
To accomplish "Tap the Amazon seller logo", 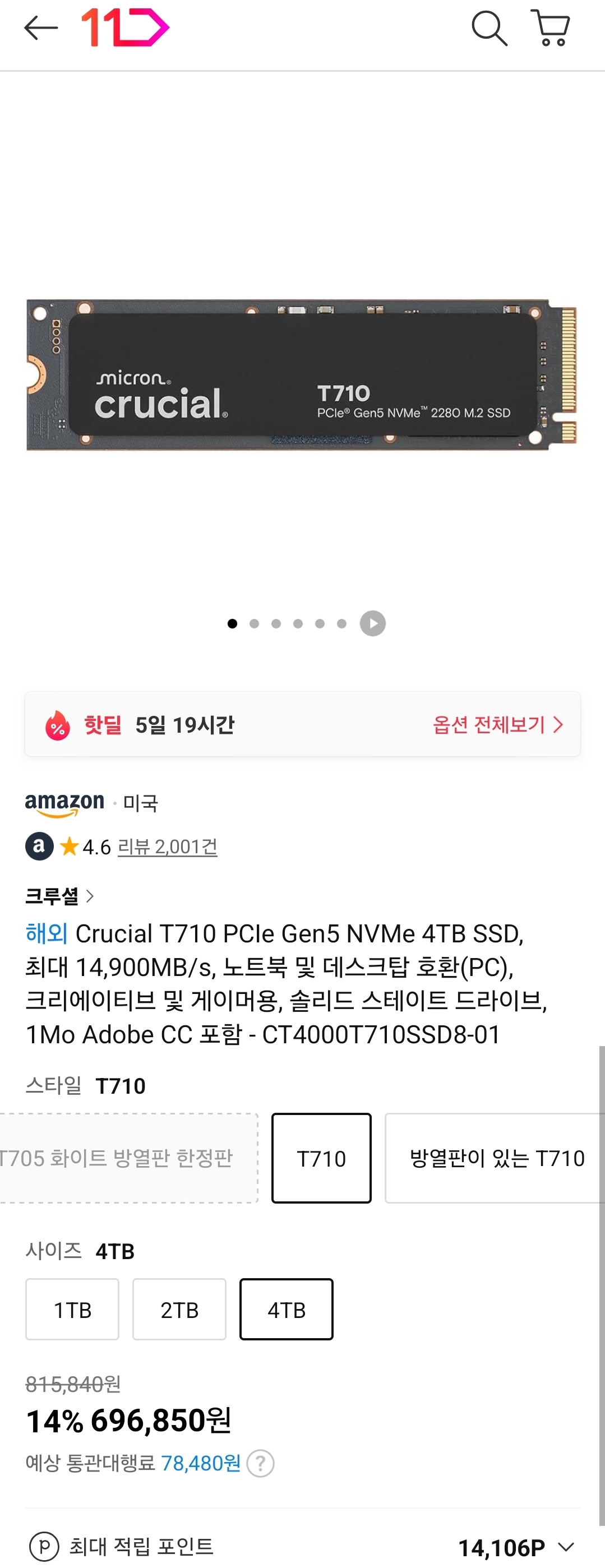I will coord(64,802).
